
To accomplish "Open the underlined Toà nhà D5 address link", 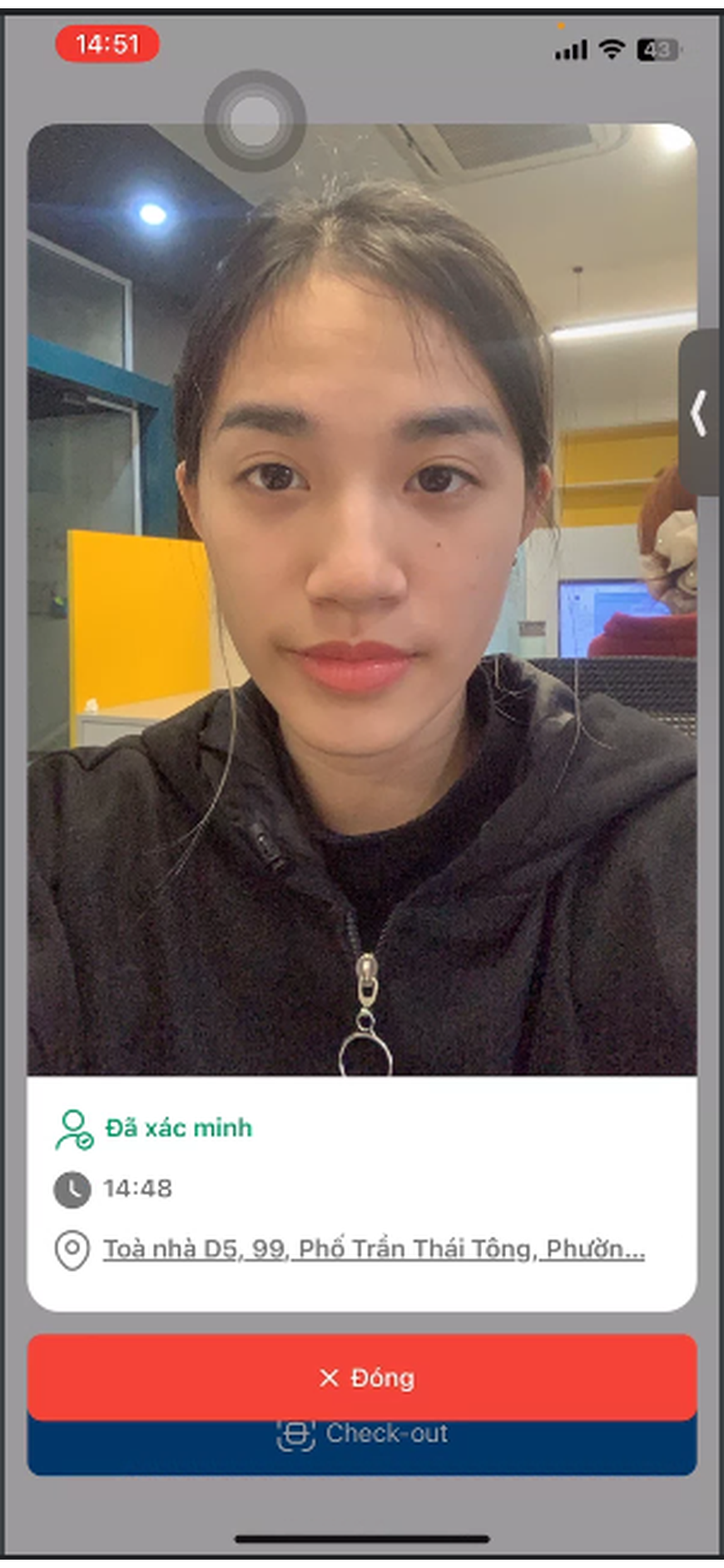I will point(374,1249).
